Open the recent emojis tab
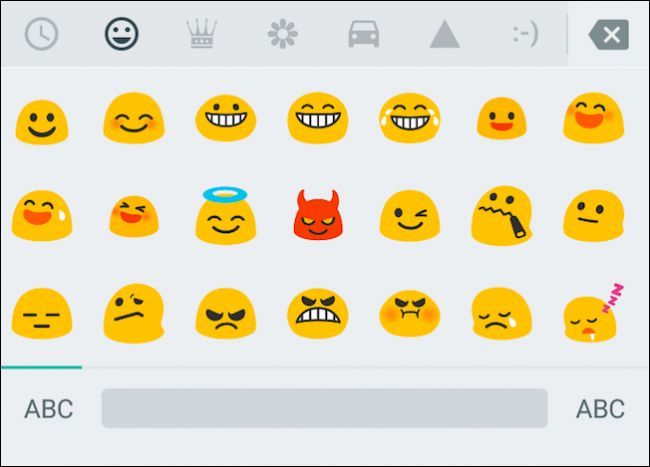Screen dimensions: 650x467 (41, 35)
